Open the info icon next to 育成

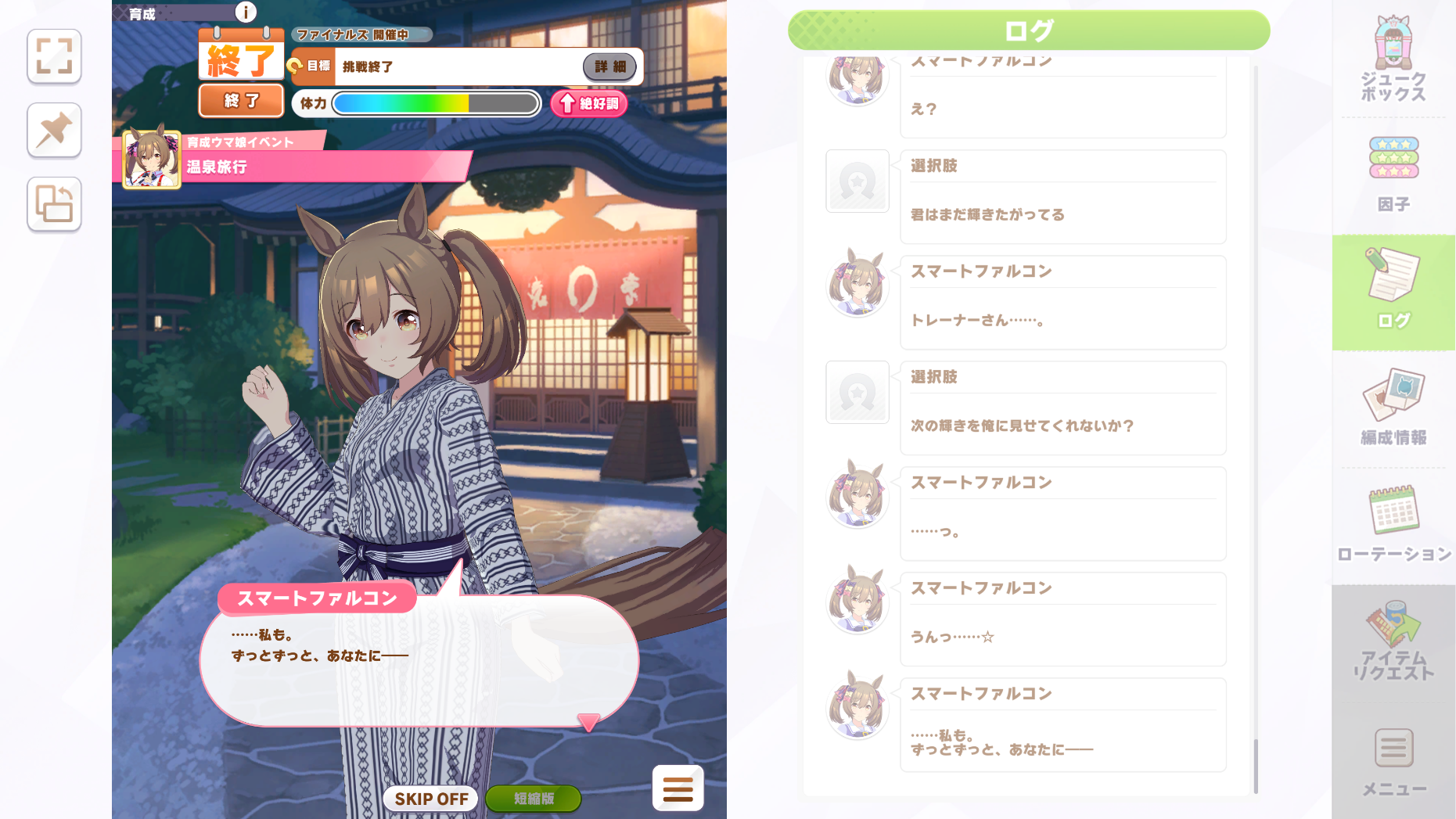click(x=246, y=12)
